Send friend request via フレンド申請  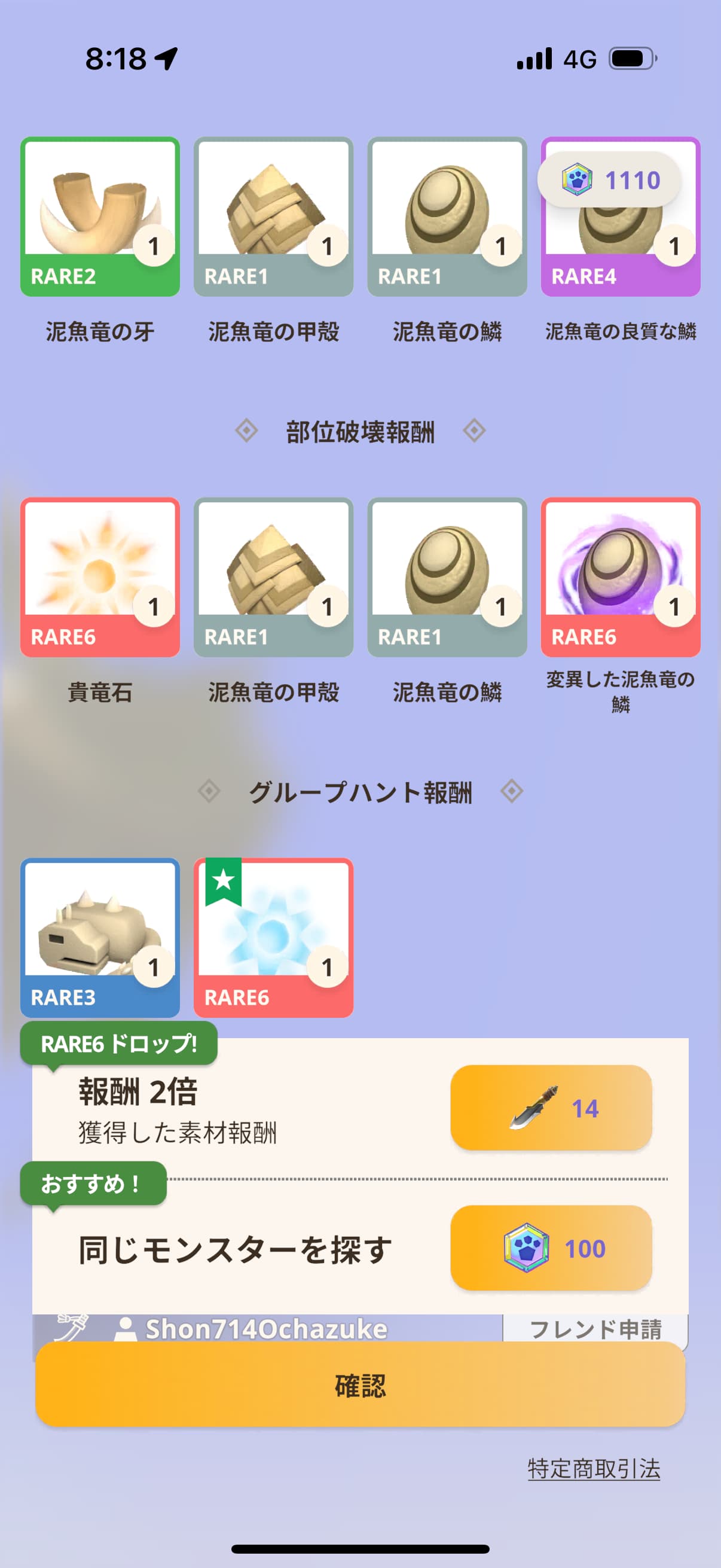(595, 1329)
